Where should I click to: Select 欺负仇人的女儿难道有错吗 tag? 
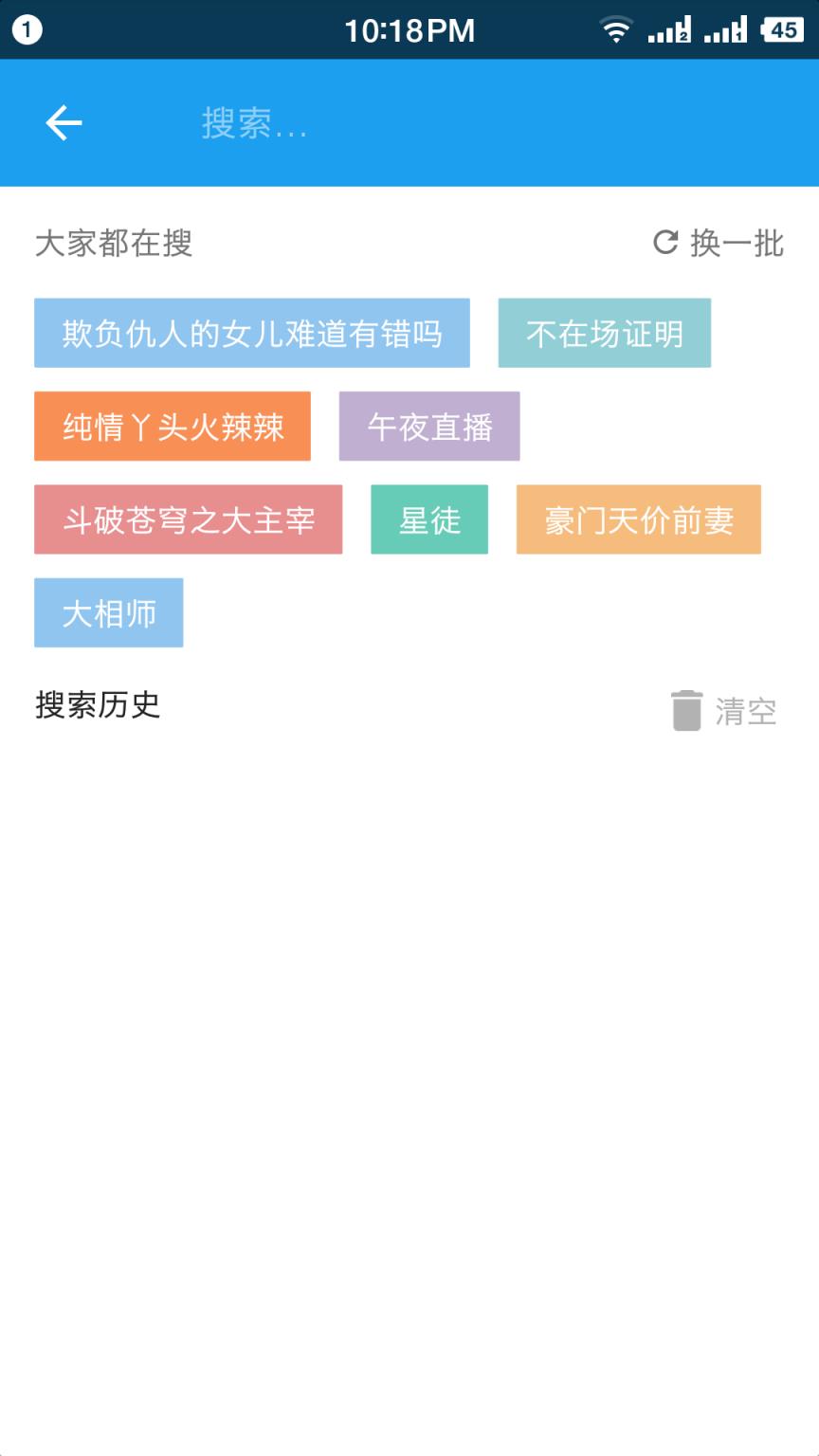(252, 333)
